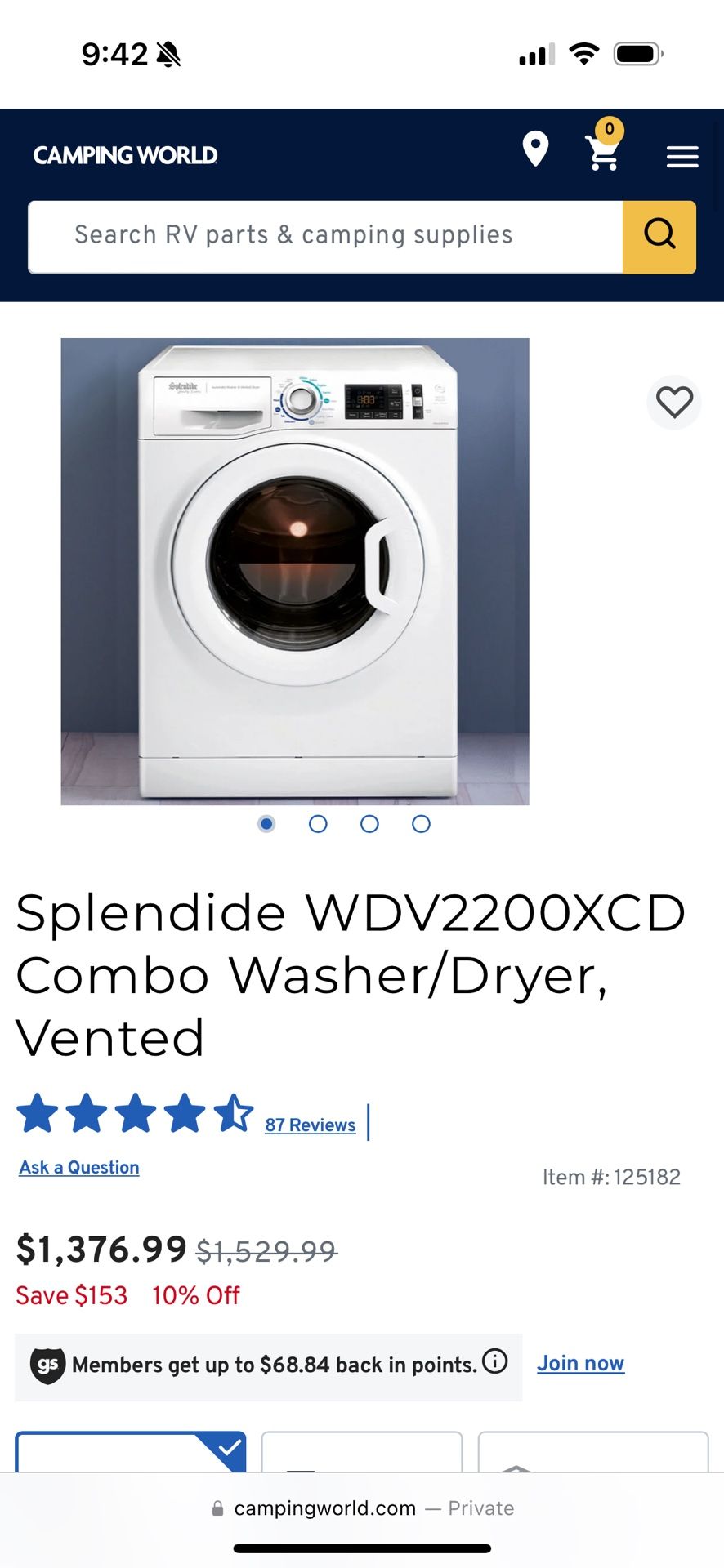This screenshot has width=724, height=1568.
Task: Read the 87 Reviews
Action: (310, 1125)
